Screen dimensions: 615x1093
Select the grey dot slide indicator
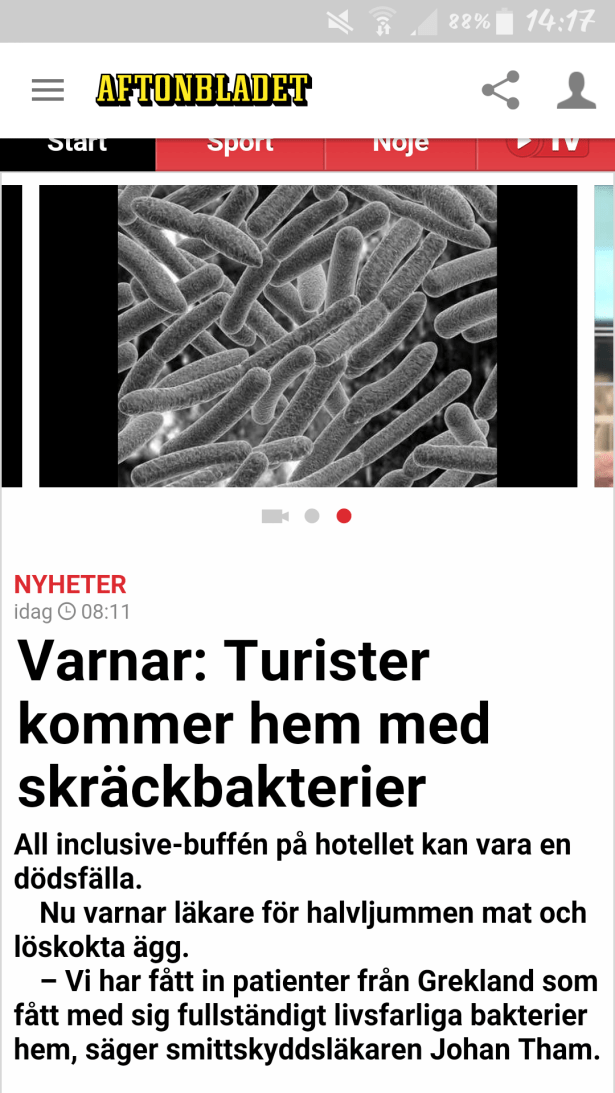coord(312,516)
